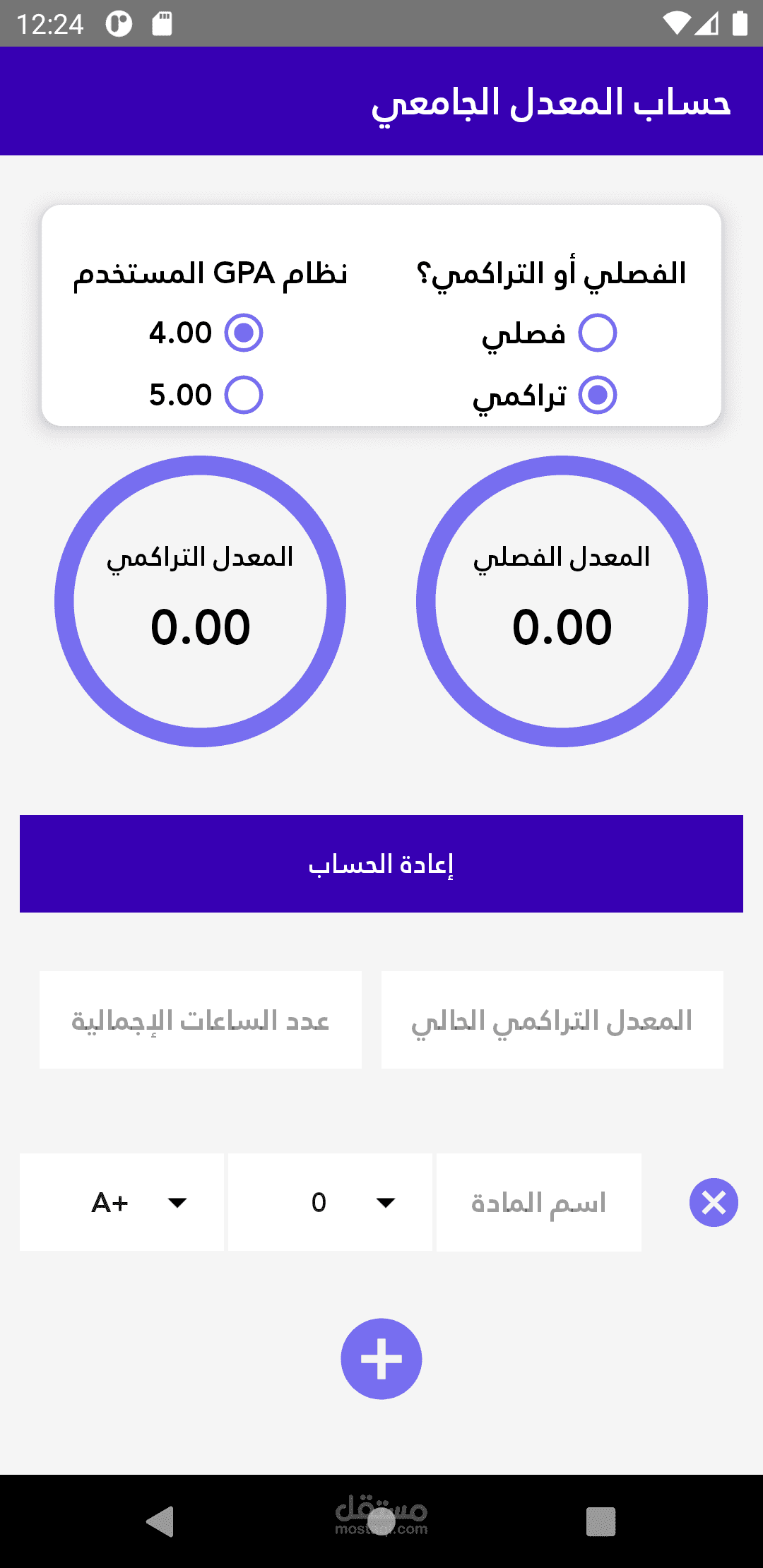The width and height of the screenshot is (763, 1568).
Task: Tap the إعادة الحساب recalculate button
Action: click(381, 864)
